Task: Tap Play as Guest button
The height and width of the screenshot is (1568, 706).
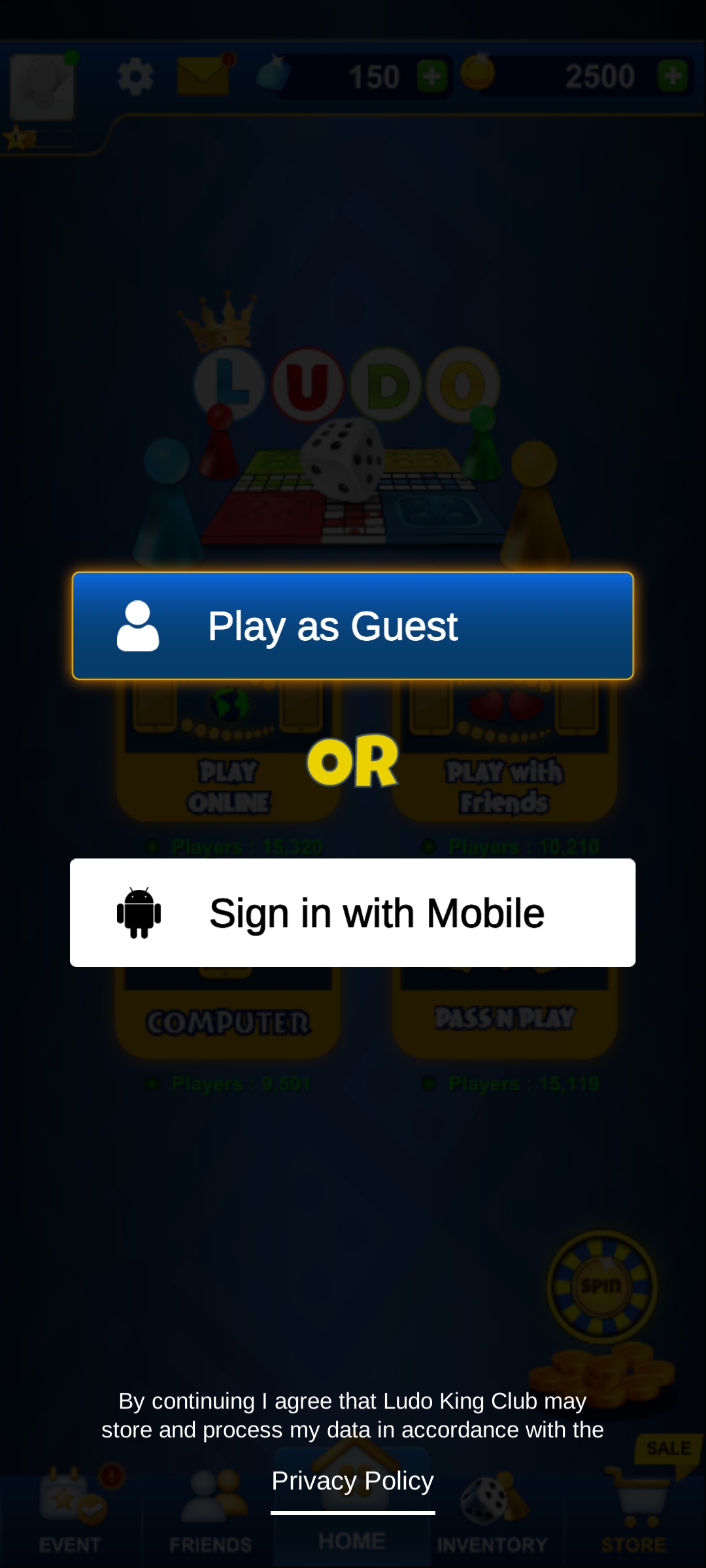Action: [x=352, y=626]
